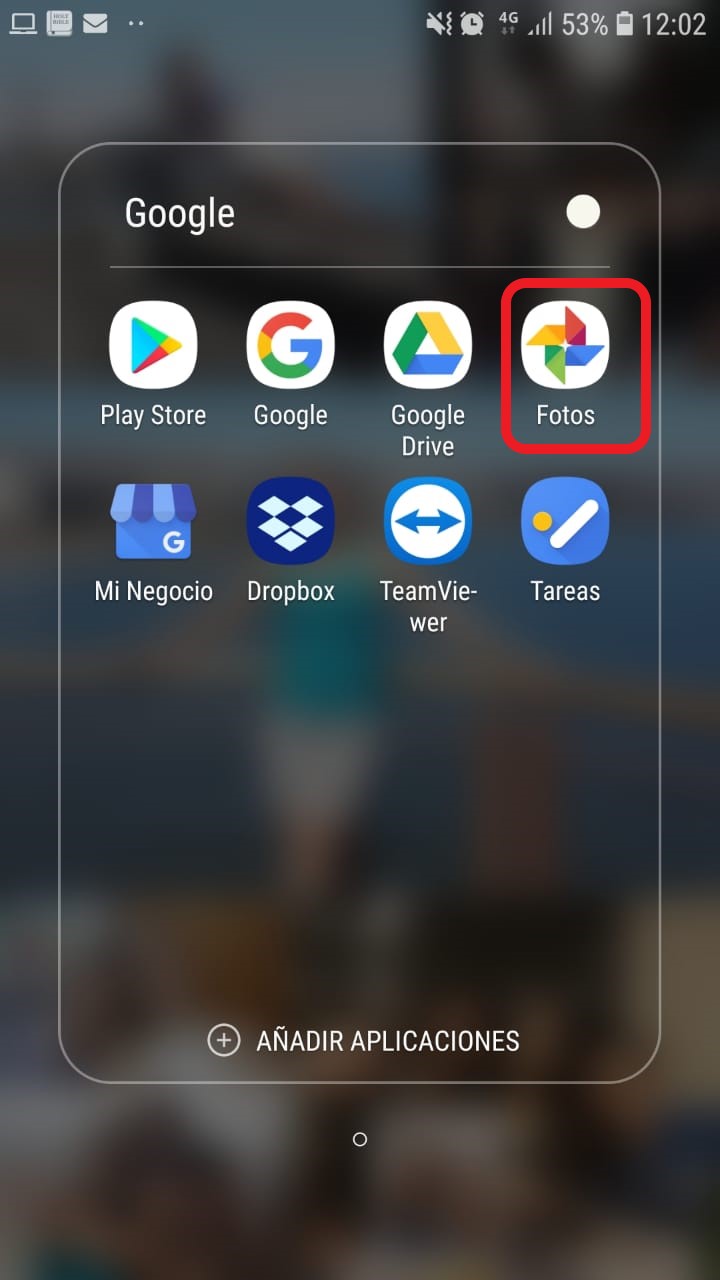Change folder color with the white dot
The height and width of the screenshot is (1280, 720).
pyautogui.click(x=583, y=212)
